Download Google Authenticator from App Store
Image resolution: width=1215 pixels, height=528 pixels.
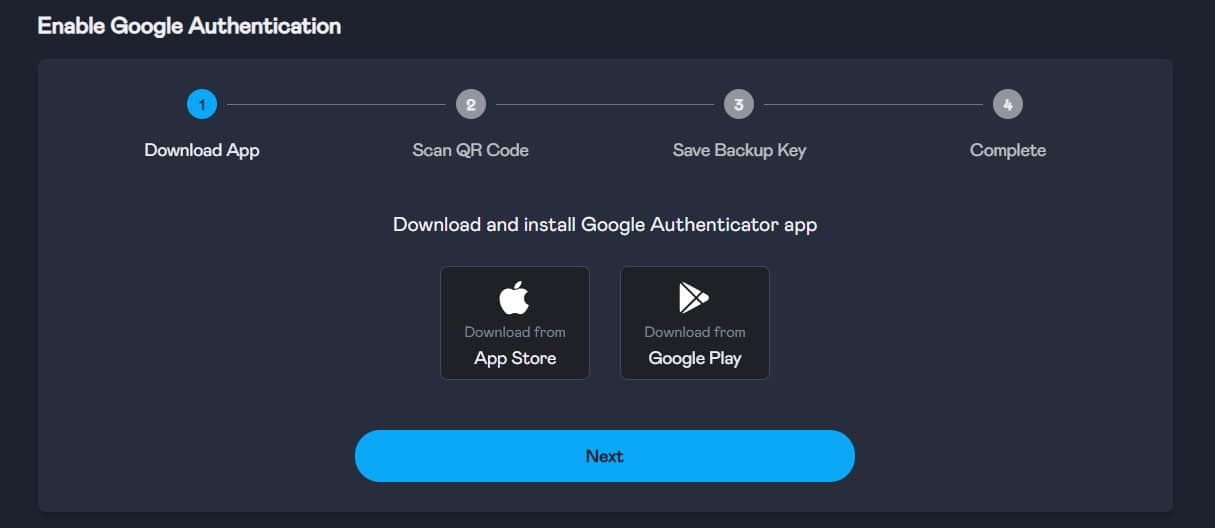(515, 323)
